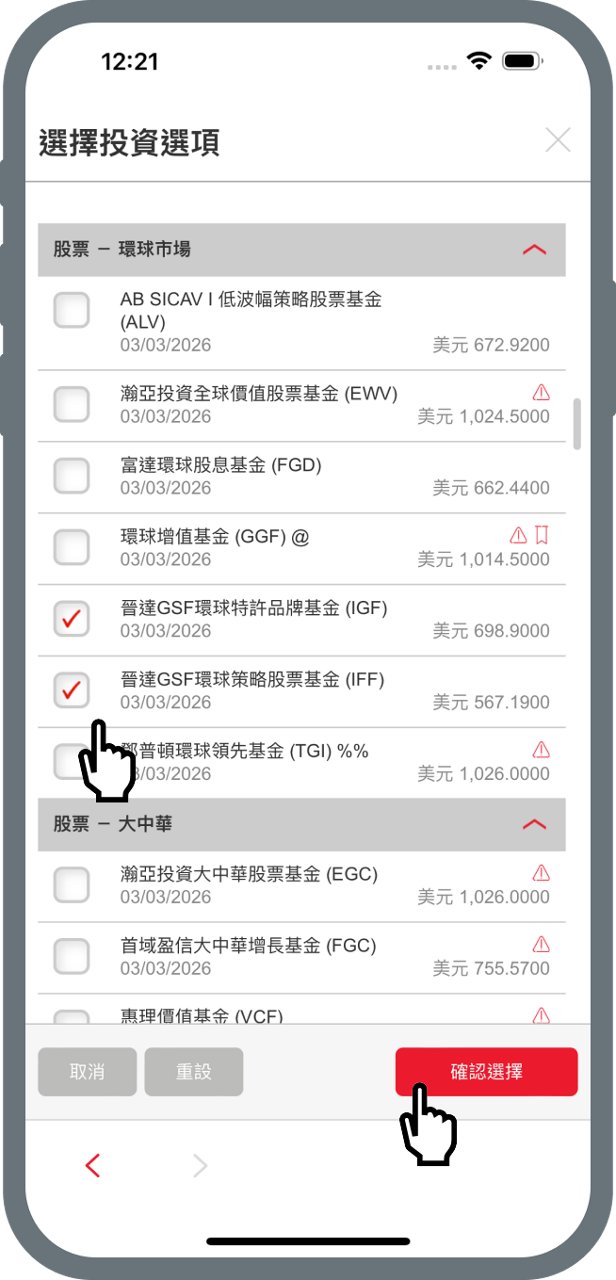
Task: Collapse the 股票 – 大中華 section
Action: (535, 824)
